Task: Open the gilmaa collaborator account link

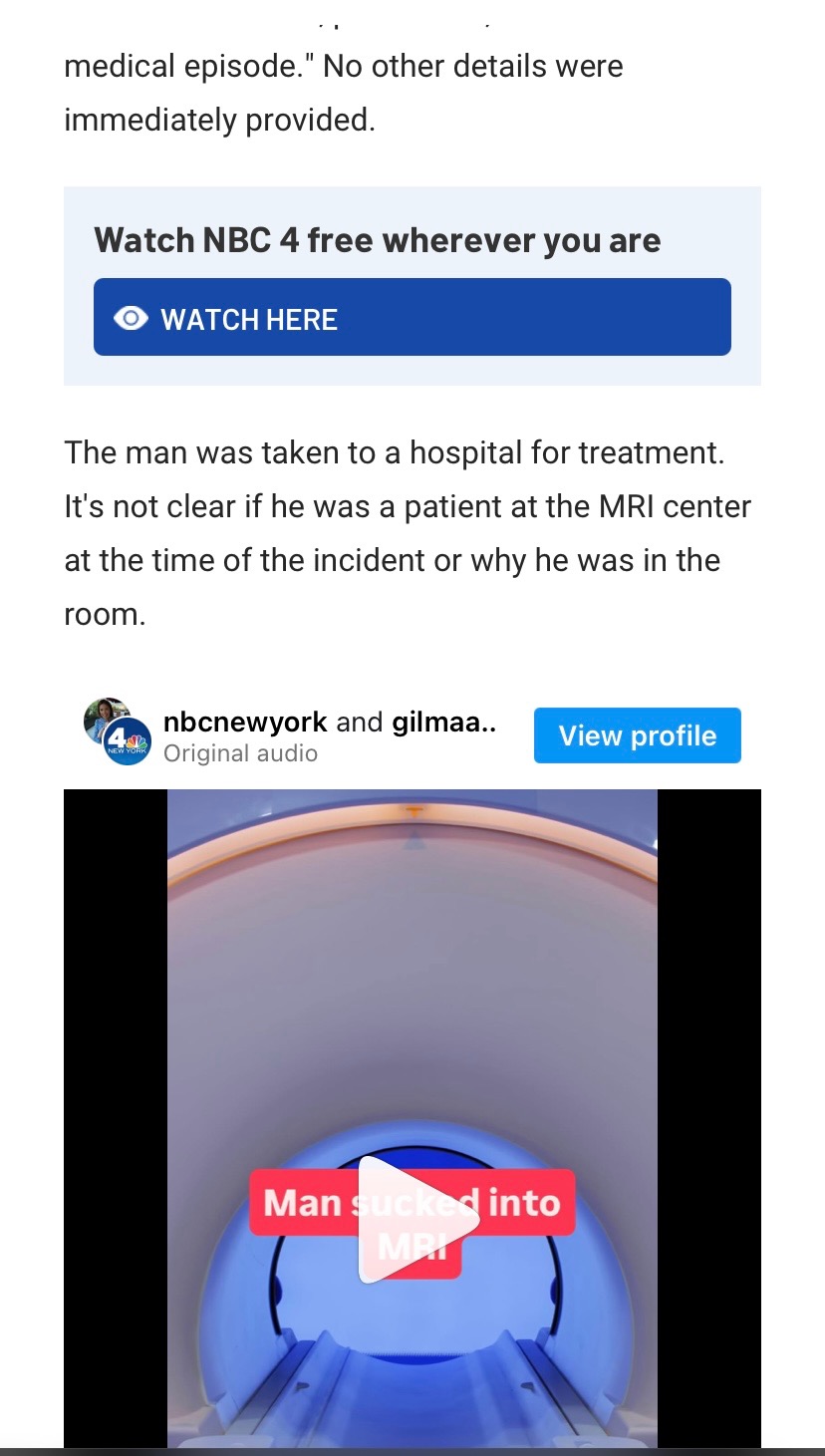Action: (x=444, y=723)
